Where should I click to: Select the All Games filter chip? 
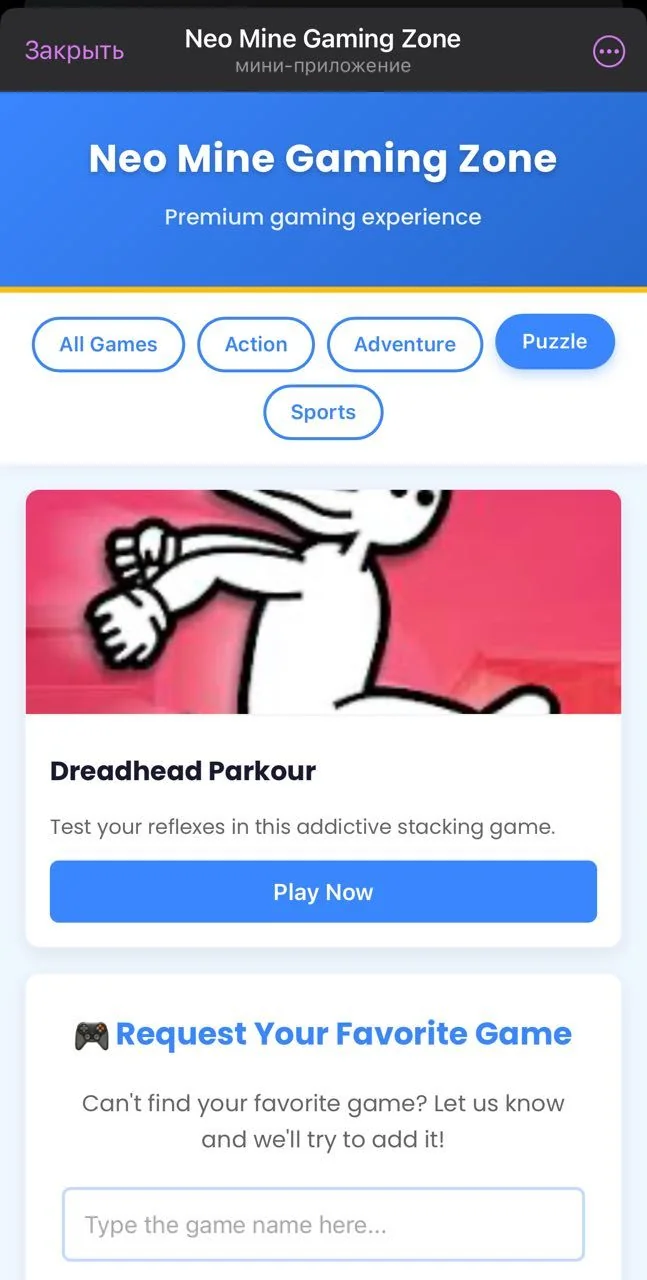(x=108, y=344)
